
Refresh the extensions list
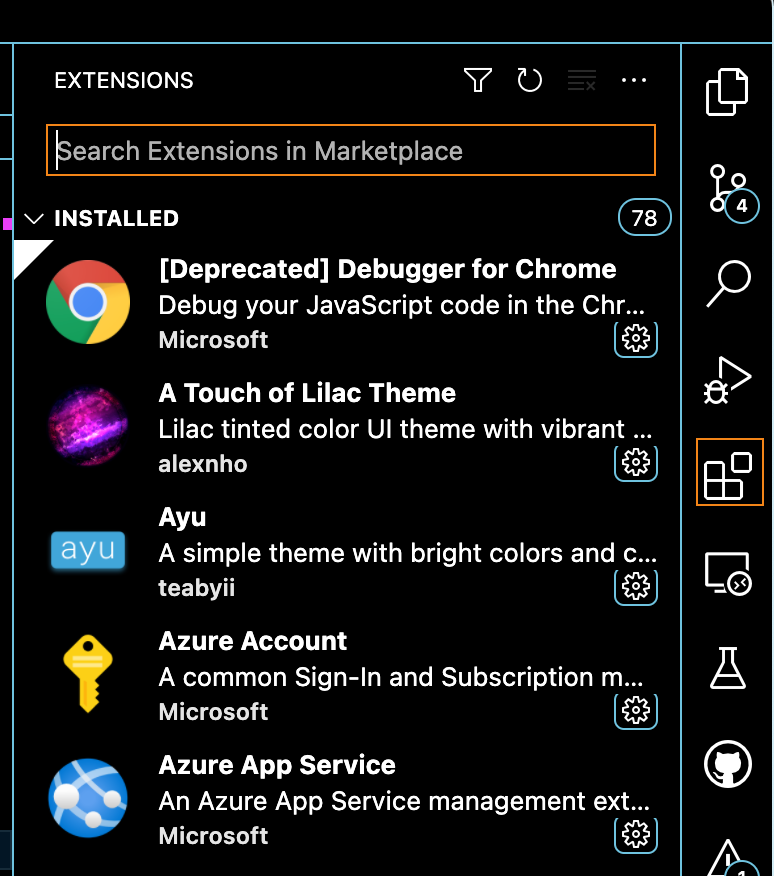(530, 80)
